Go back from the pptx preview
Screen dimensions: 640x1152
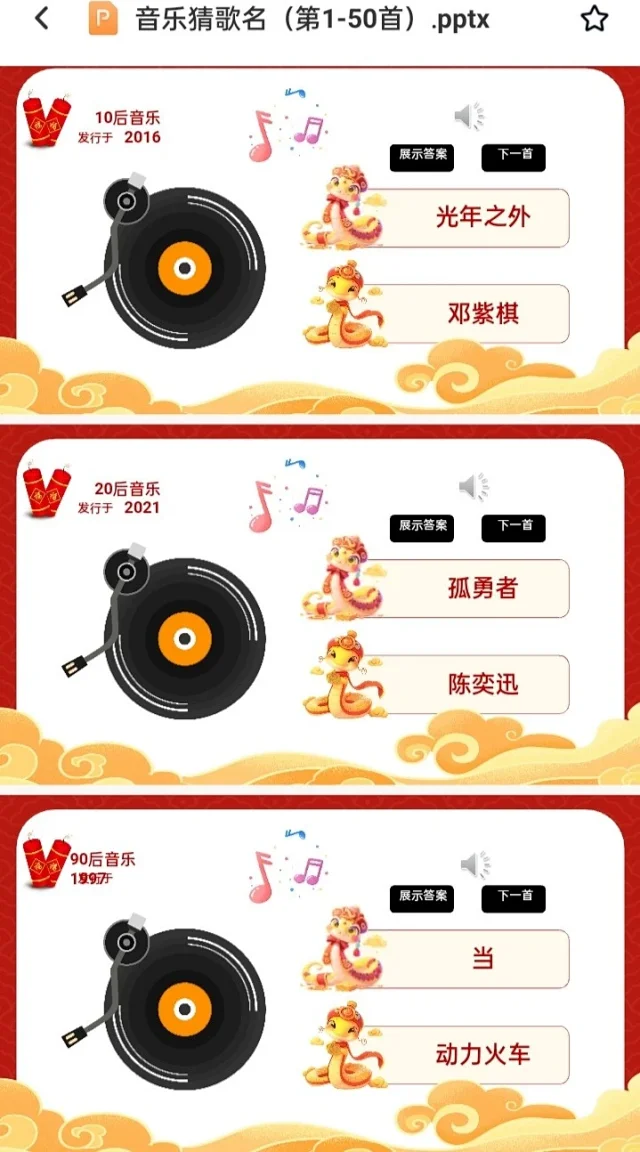41,19
